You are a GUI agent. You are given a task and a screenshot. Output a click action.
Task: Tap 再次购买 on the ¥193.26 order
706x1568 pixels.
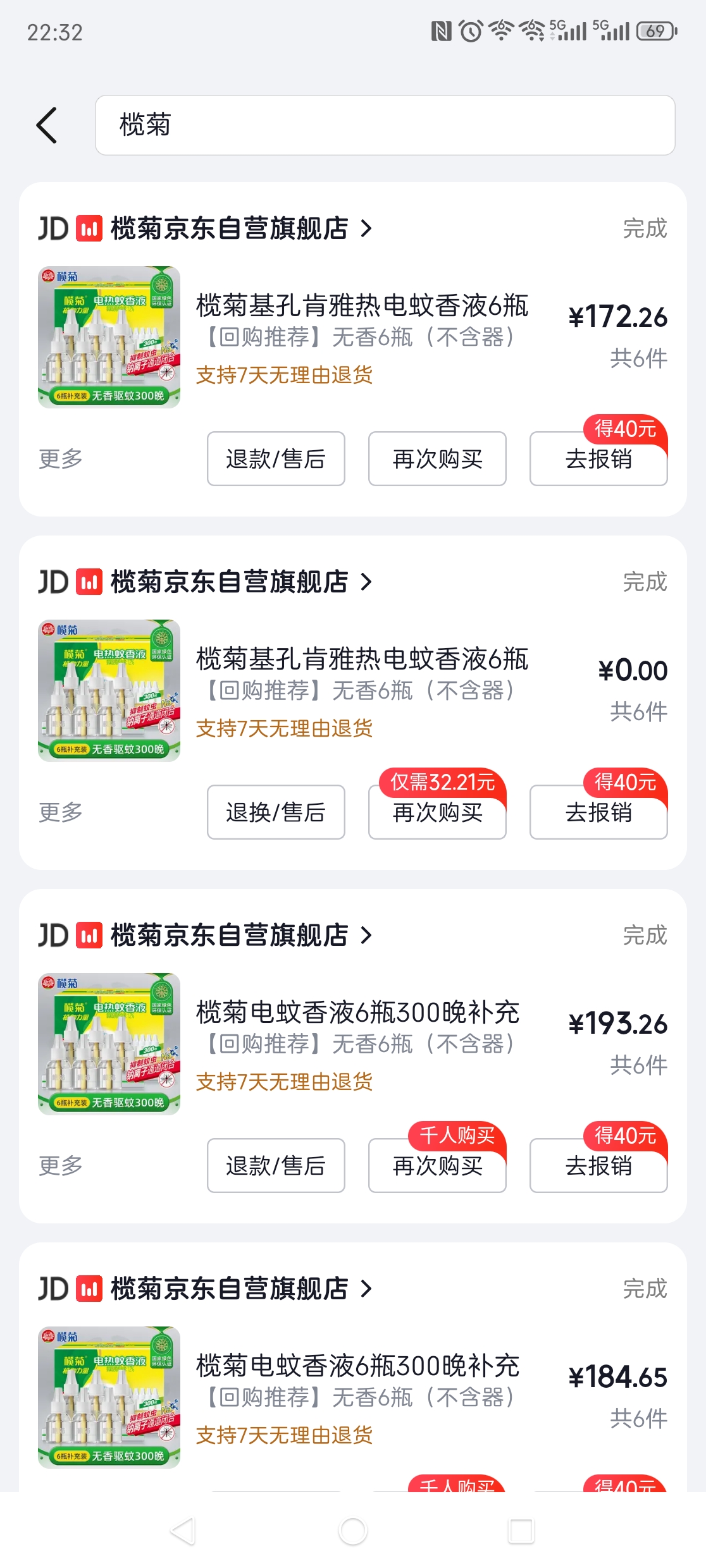tap(437, 1165)
